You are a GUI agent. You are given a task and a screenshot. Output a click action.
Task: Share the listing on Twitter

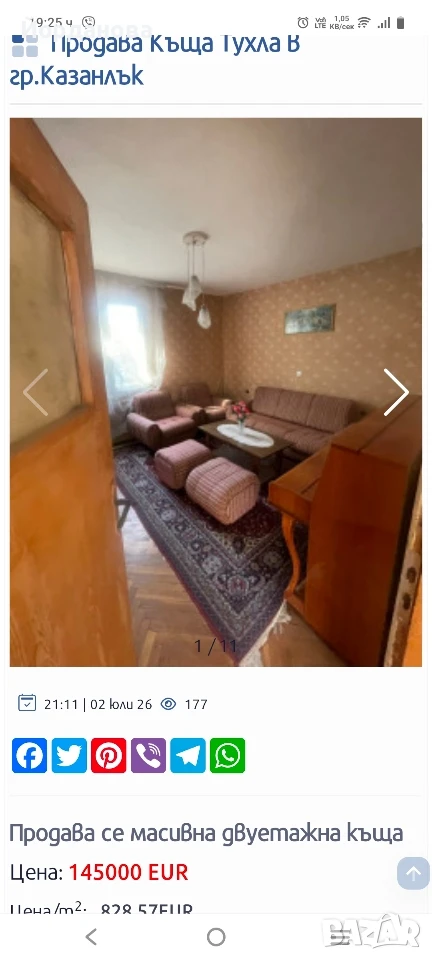(69, 756)
